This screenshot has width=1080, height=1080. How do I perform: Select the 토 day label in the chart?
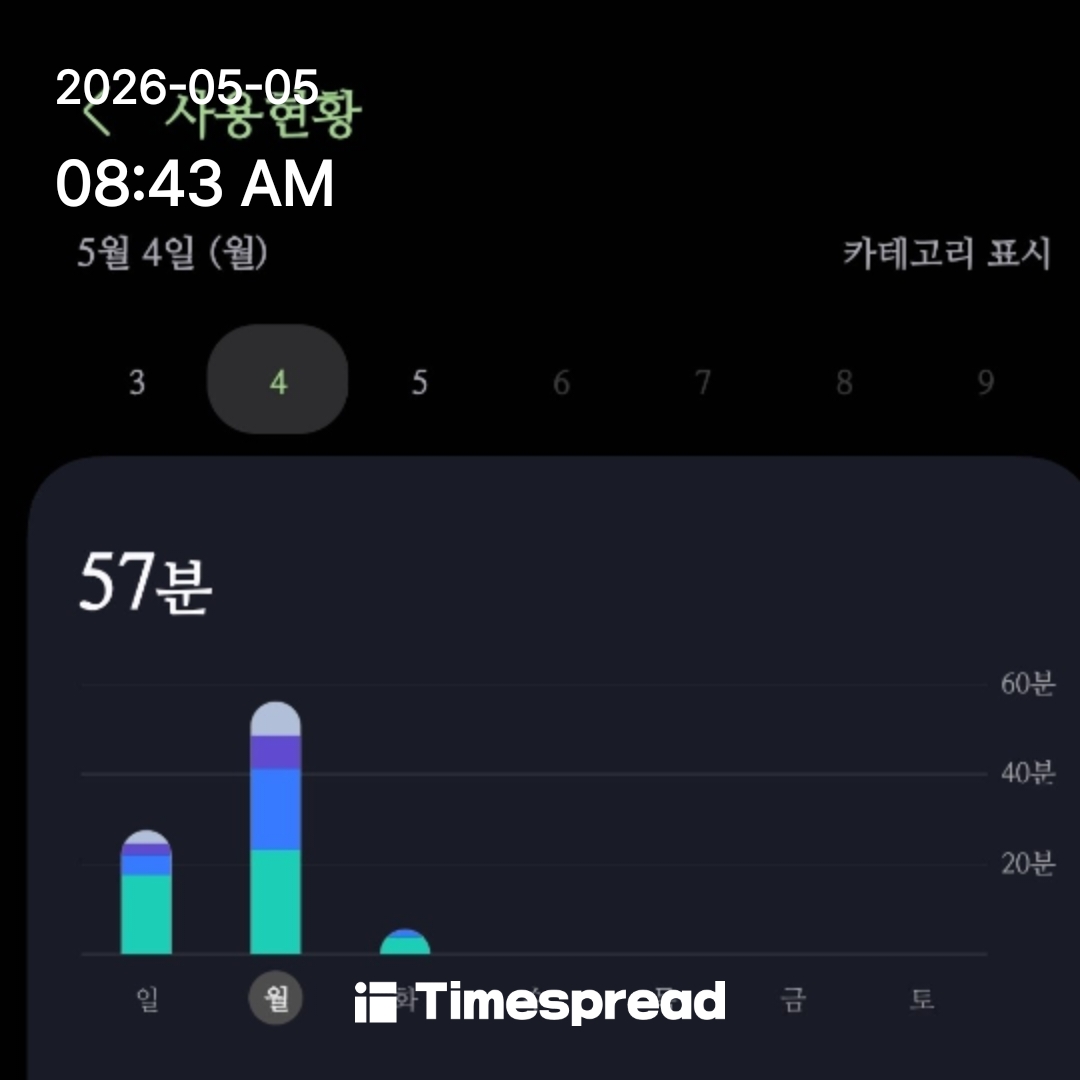(x=922, y=999)
